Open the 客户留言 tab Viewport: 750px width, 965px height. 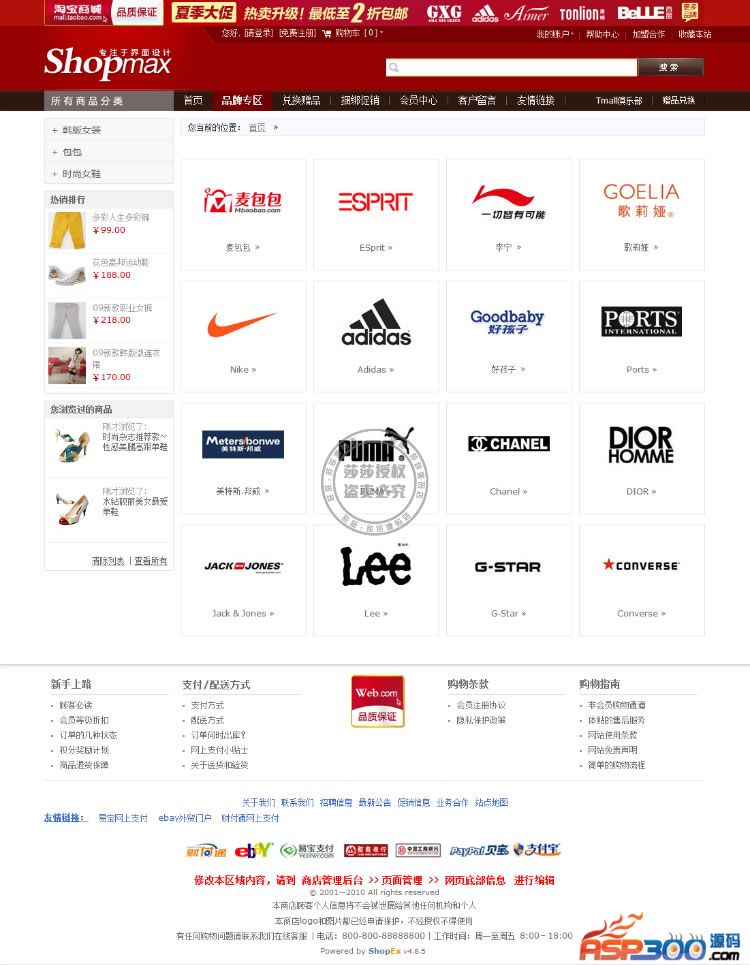click(x=477, y=101)
